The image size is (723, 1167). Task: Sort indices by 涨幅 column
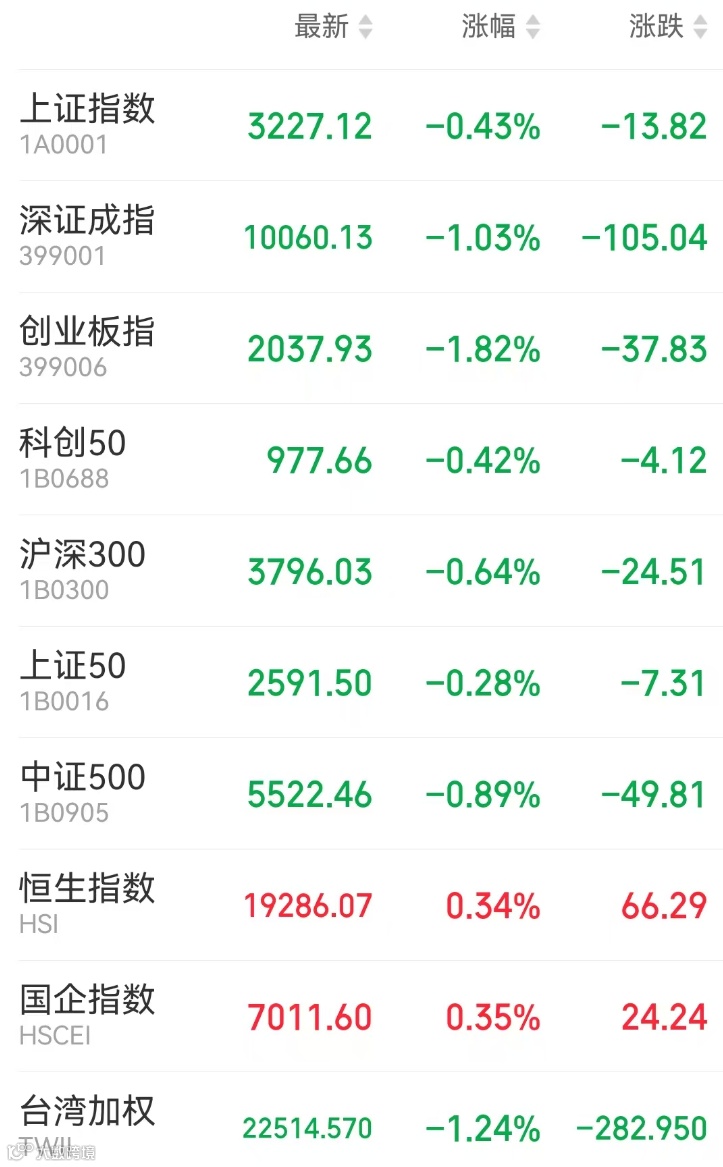click(x=500, y=27)
